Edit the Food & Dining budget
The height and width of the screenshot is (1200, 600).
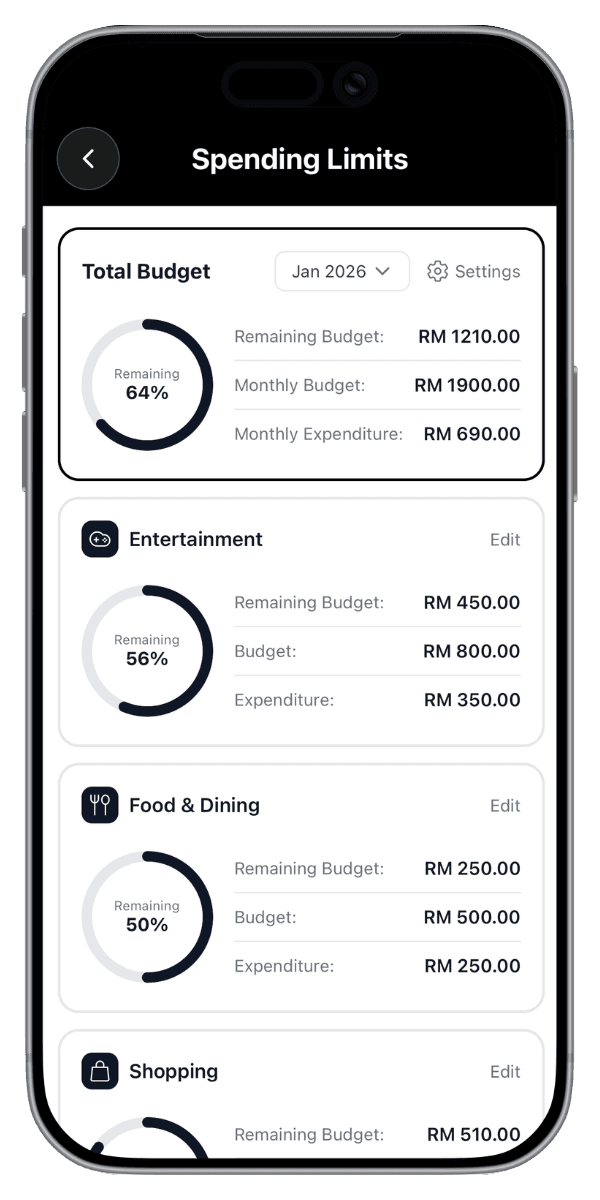pos(505,806)
